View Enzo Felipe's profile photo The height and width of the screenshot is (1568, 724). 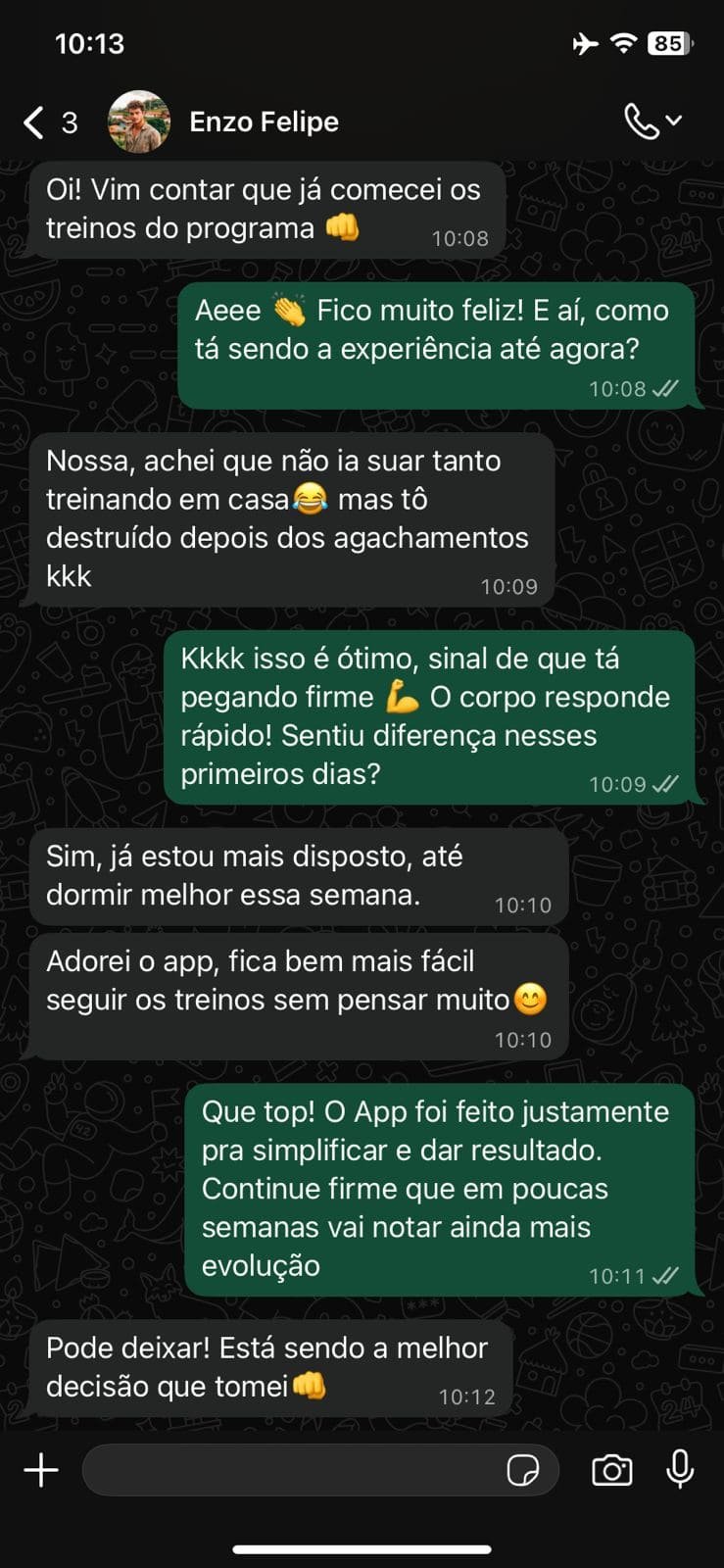(139, 122)
